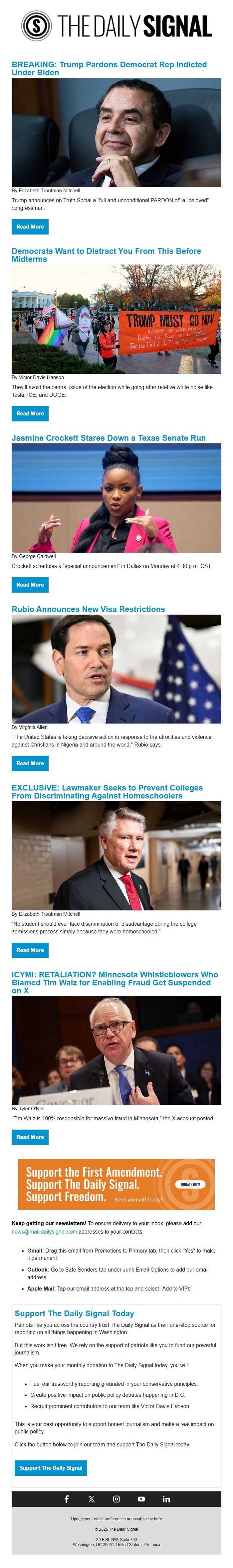Tap Read More under Victor Davis Hanson article

click(x=30, y=413)
